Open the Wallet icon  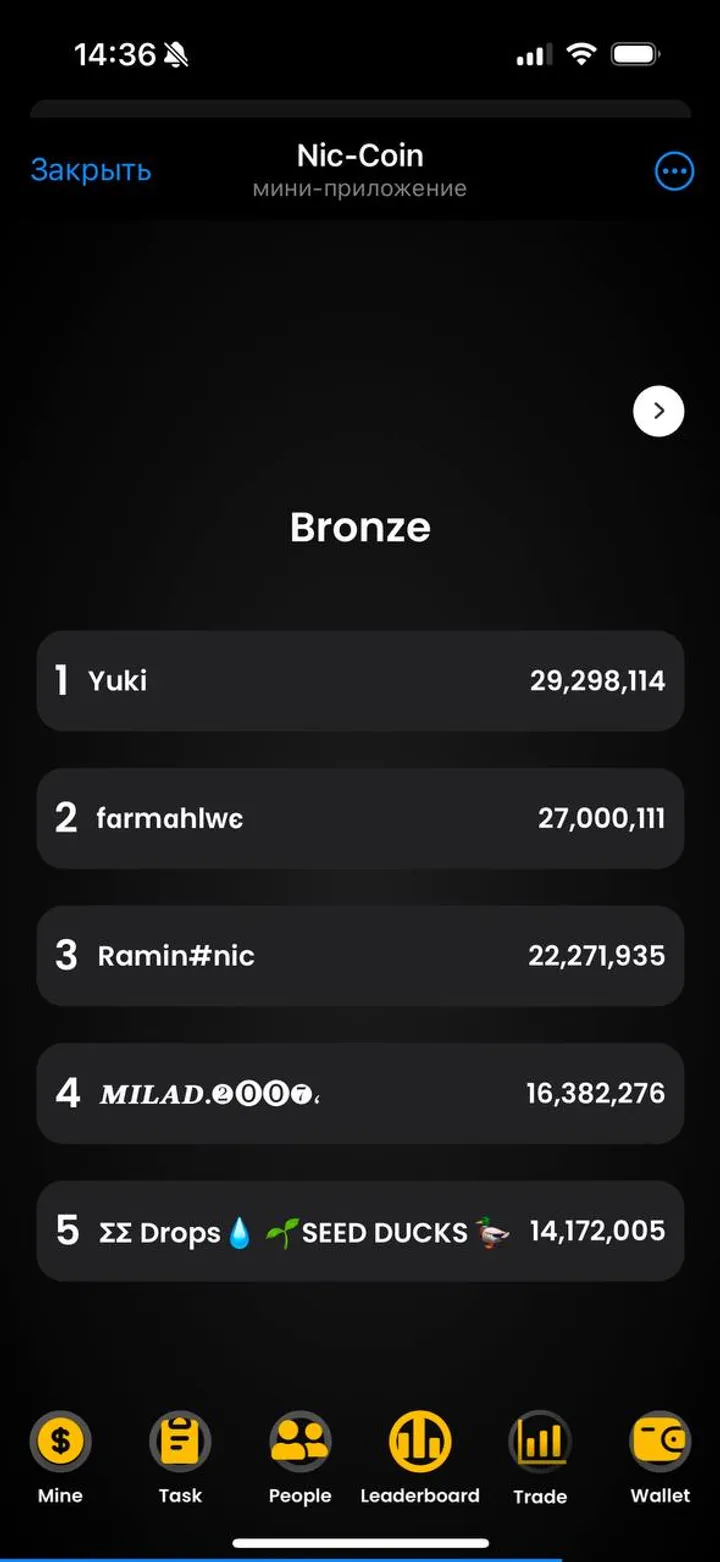[x=660, y=1441]
